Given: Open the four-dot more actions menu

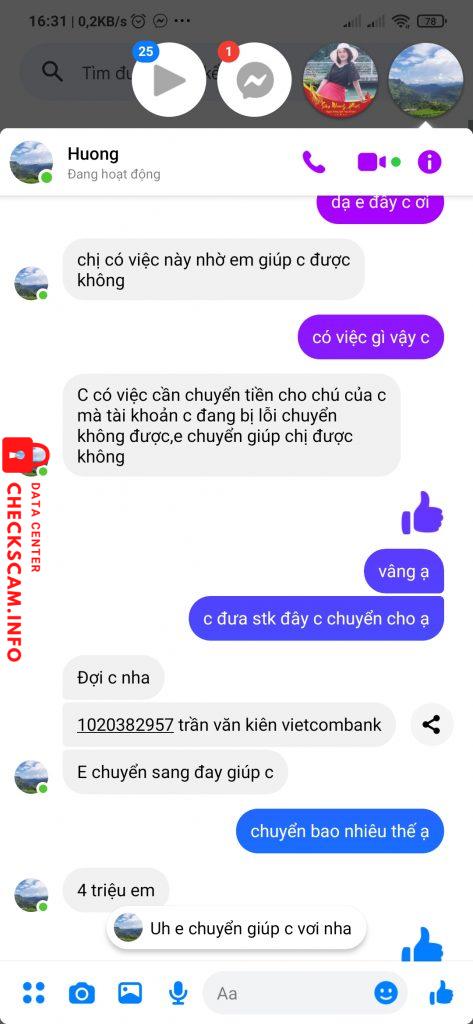Looking at the screenshot, I should [x=34, y=993].
